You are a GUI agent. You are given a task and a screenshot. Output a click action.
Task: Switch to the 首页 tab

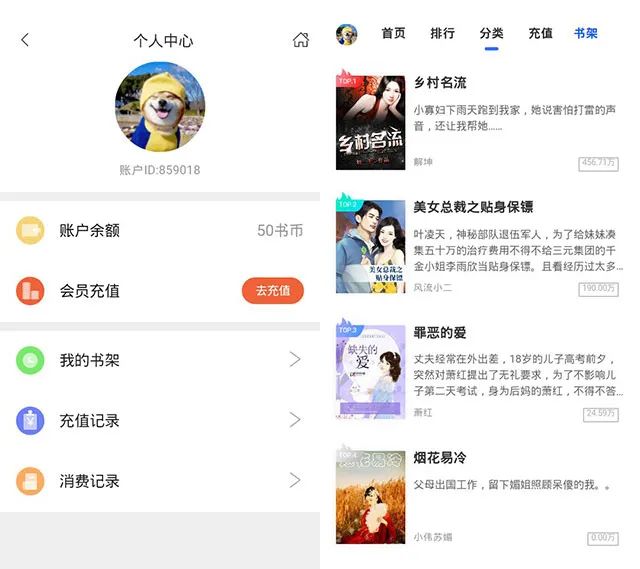(x=393, y=33)
